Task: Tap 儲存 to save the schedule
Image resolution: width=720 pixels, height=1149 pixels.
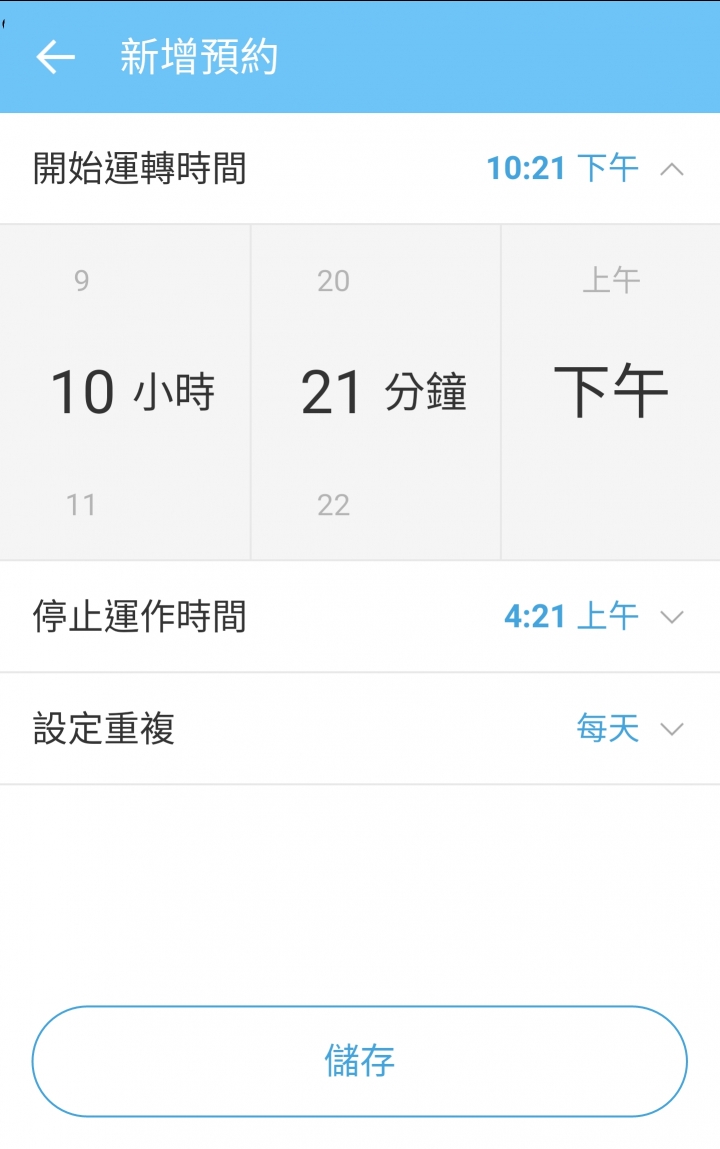Action: pyautogui.click(x=360, y=1061)
